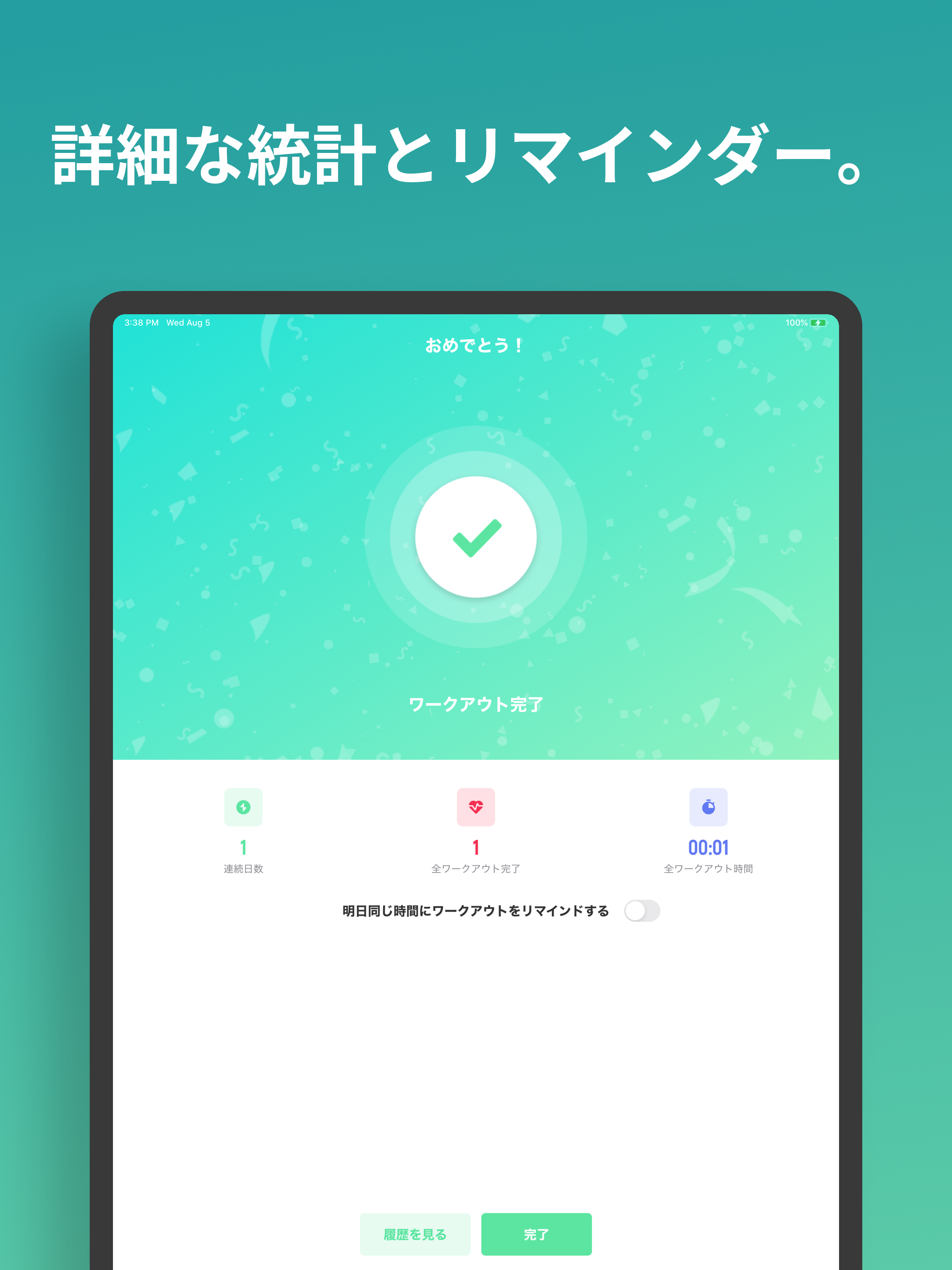Click the workout completed count of 1

coord(476,847)
